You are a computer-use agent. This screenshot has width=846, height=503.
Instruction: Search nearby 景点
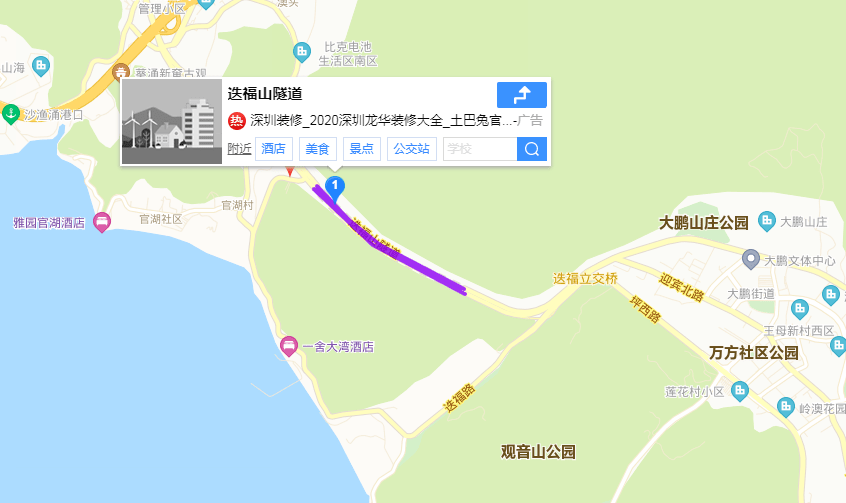pyautogui.click(x=361, y=149)
